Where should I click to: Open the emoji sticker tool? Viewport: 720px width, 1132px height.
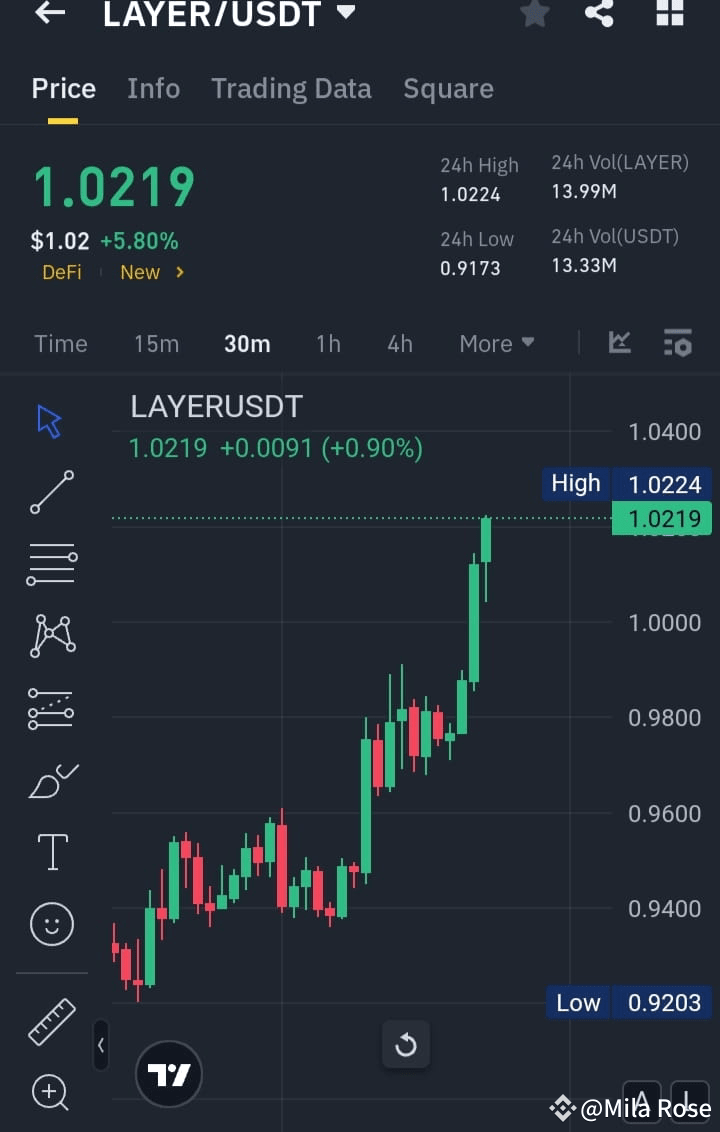[51, 924]
